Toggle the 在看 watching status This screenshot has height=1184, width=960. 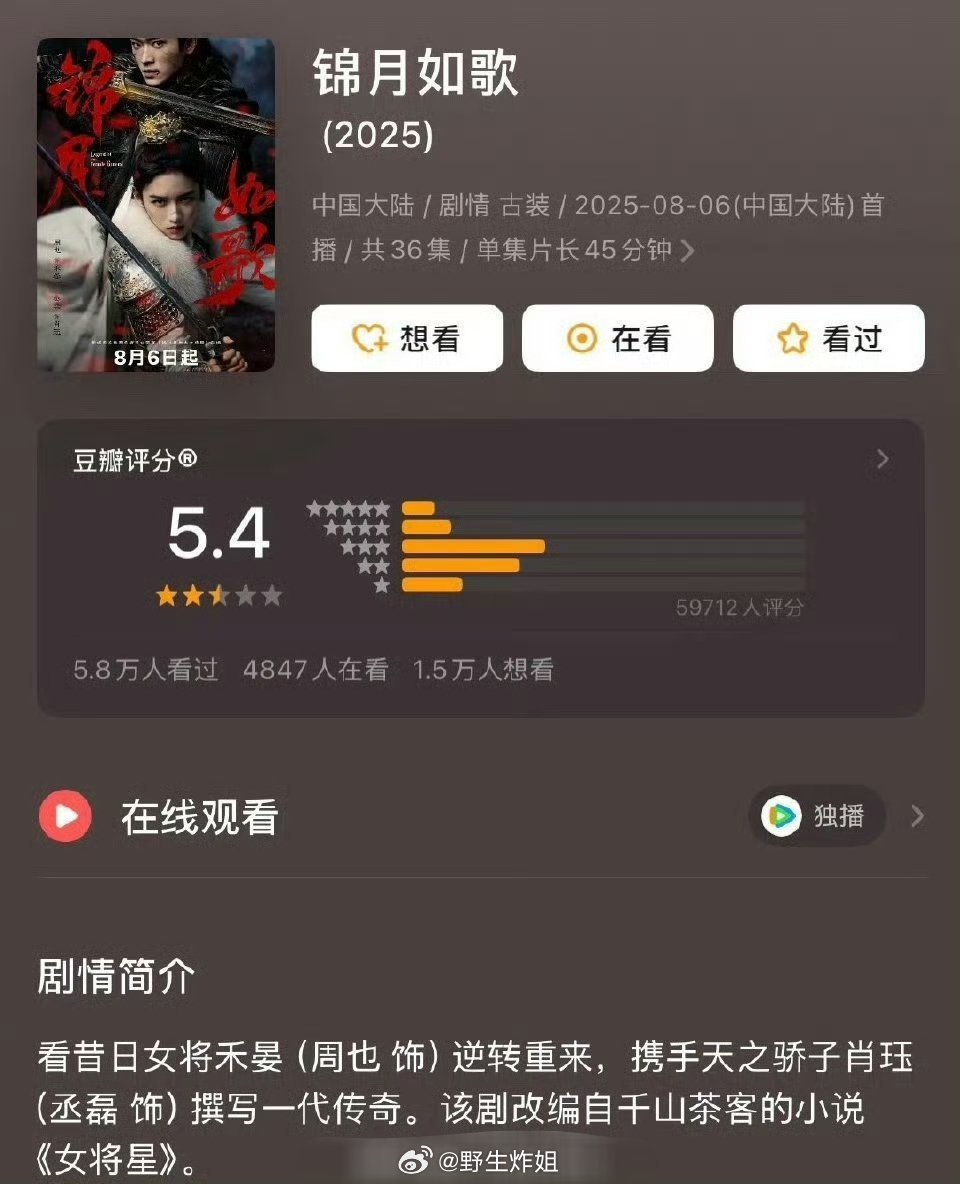click(617, 340)
